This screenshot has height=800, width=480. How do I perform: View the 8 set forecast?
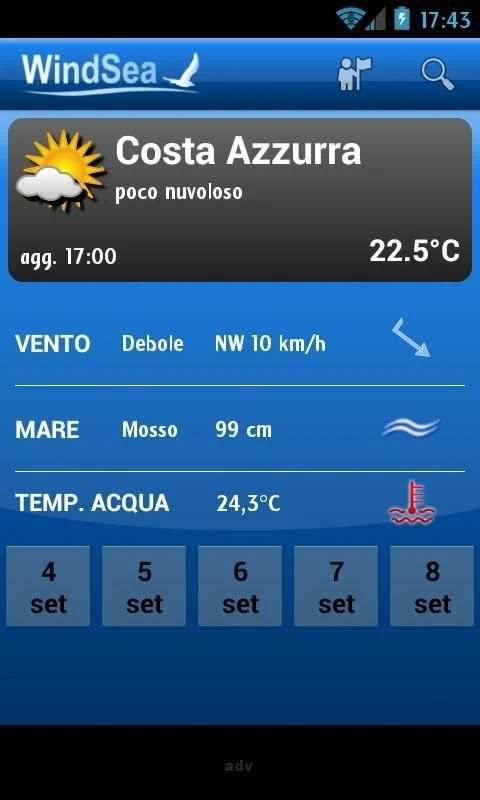(432, 586)
